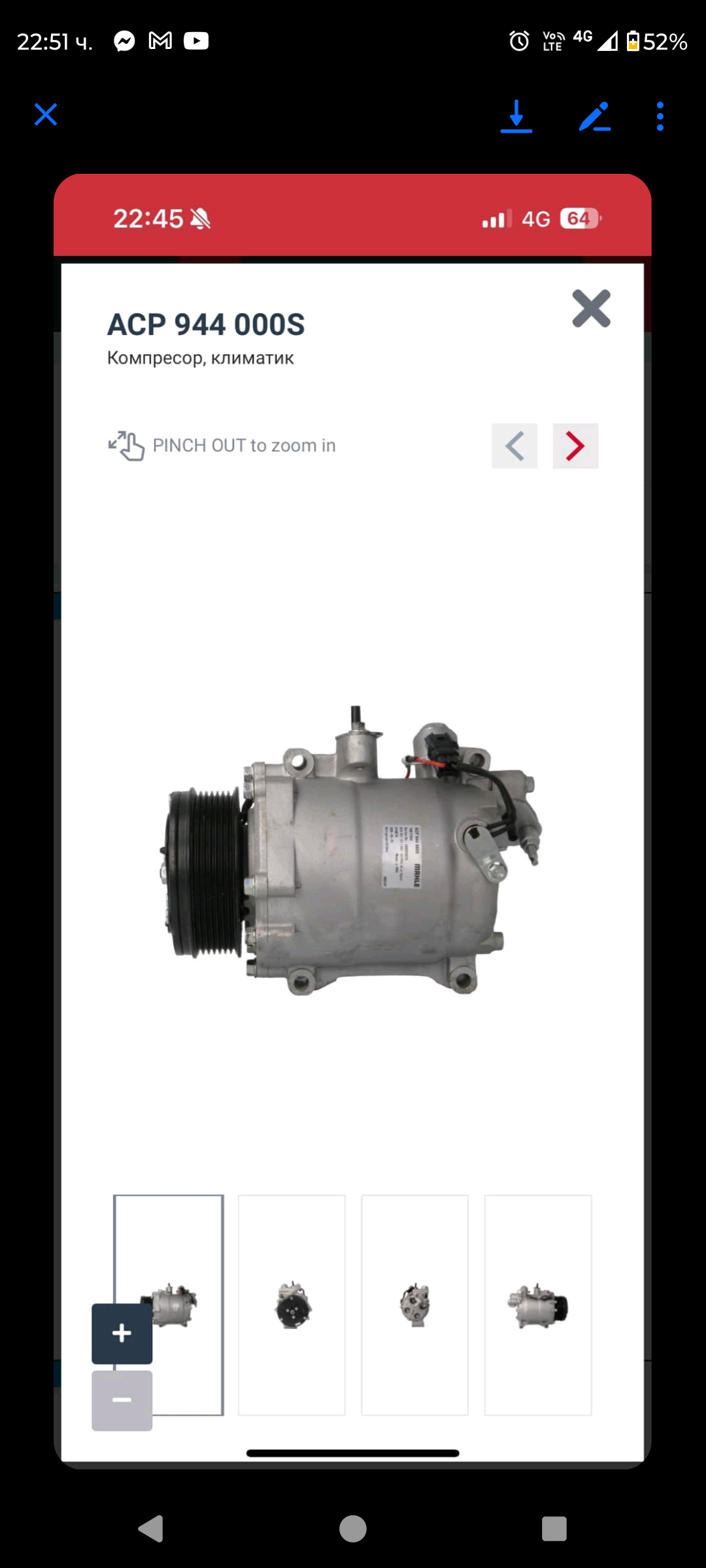Edit the image with the pencil icon
Image resolution: width=706 pixels, height=1568 pixels.
point(594,116)
